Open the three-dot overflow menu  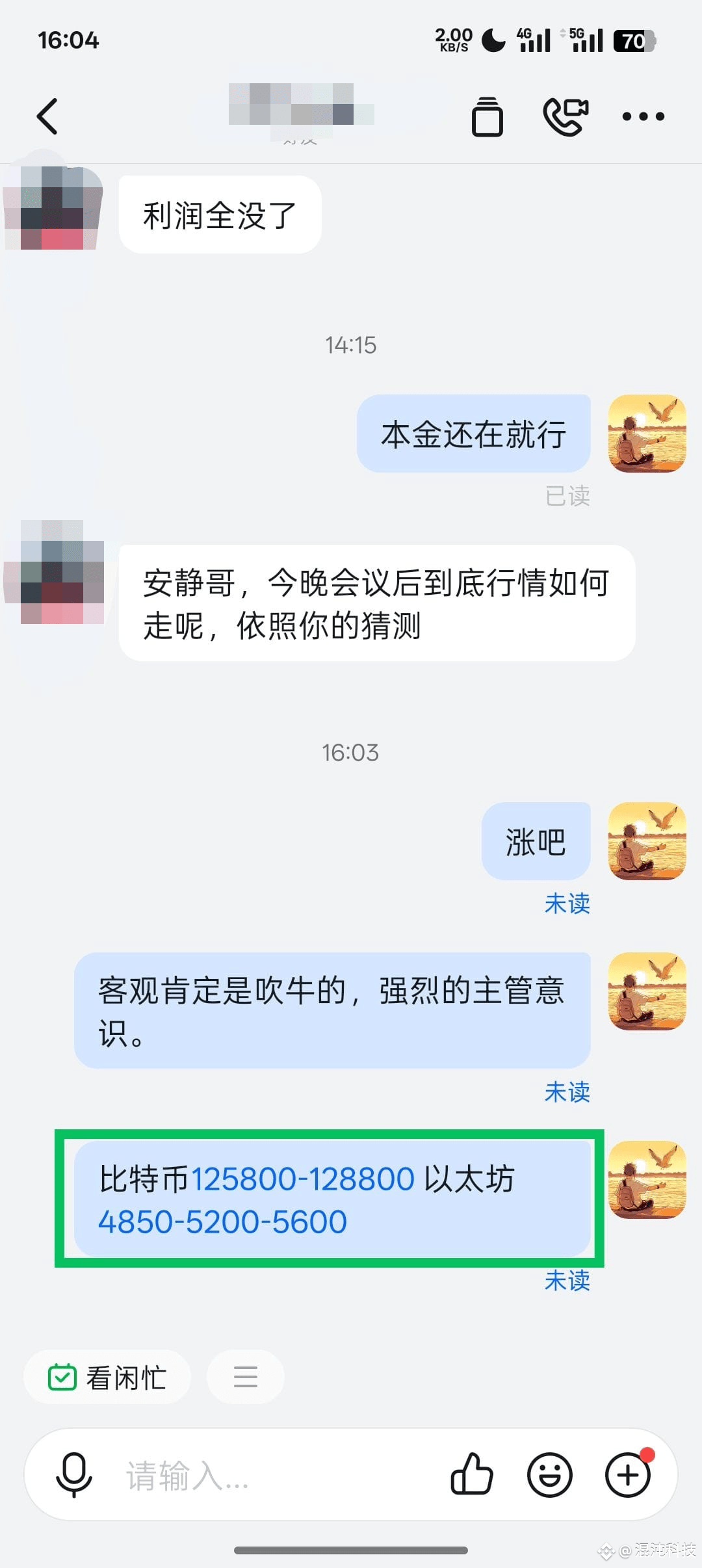(643, 117)
